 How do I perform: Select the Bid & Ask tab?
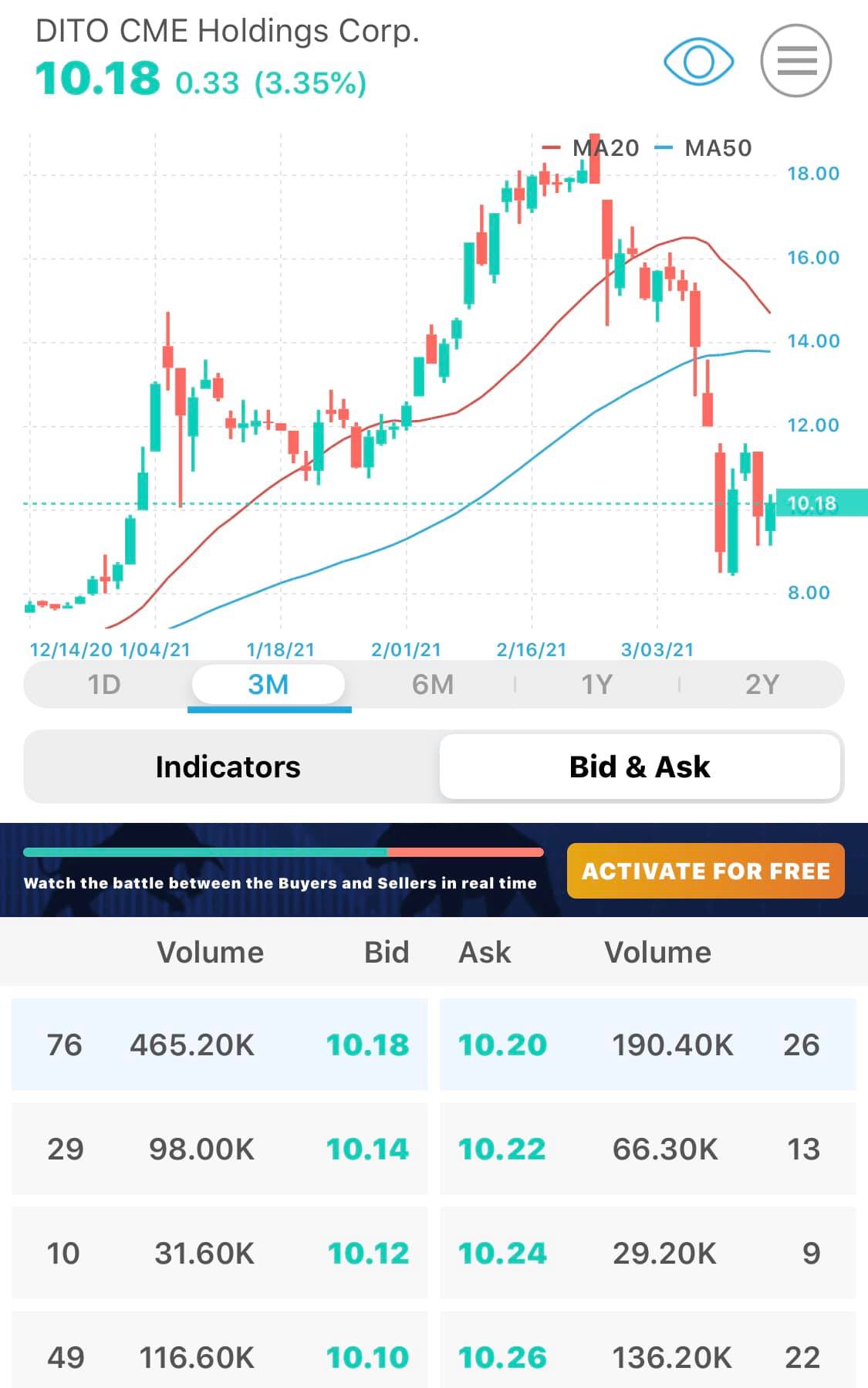pos(640,767)
